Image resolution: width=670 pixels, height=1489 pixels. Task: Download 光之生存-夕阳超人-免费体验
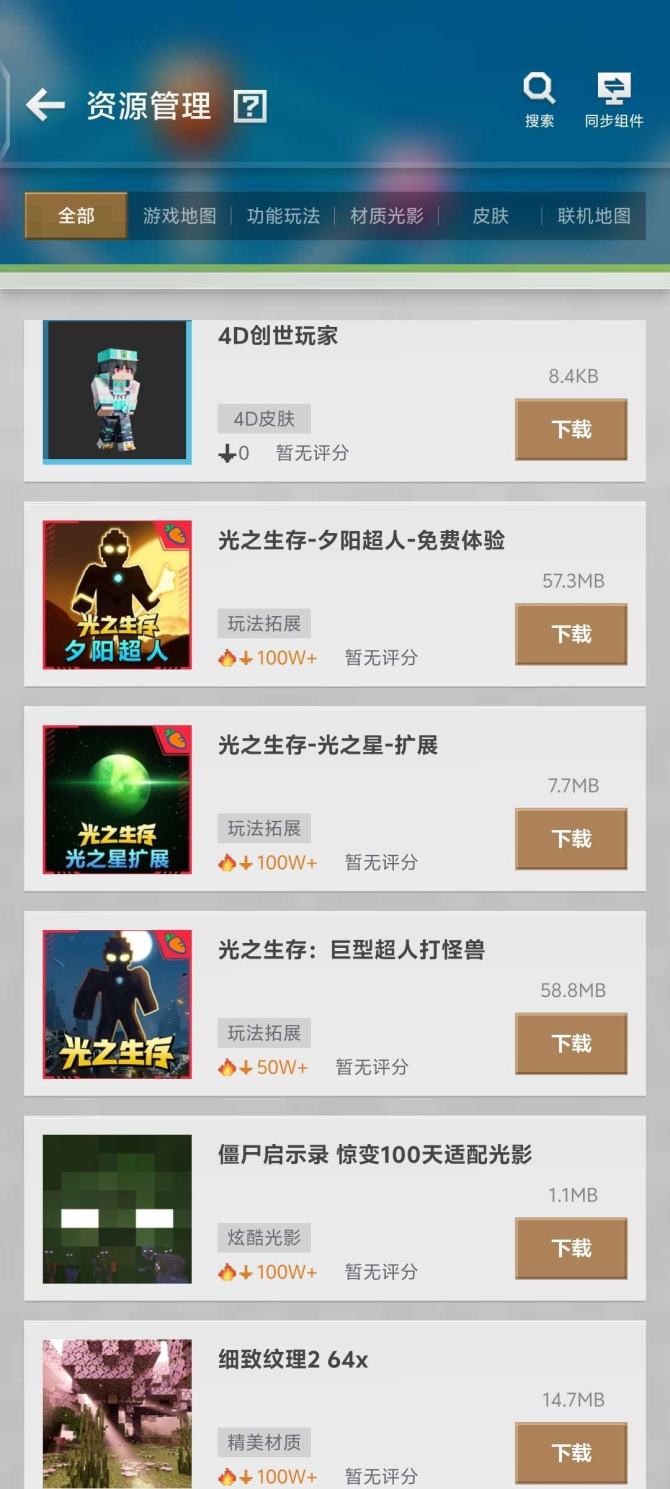[571, 634]
